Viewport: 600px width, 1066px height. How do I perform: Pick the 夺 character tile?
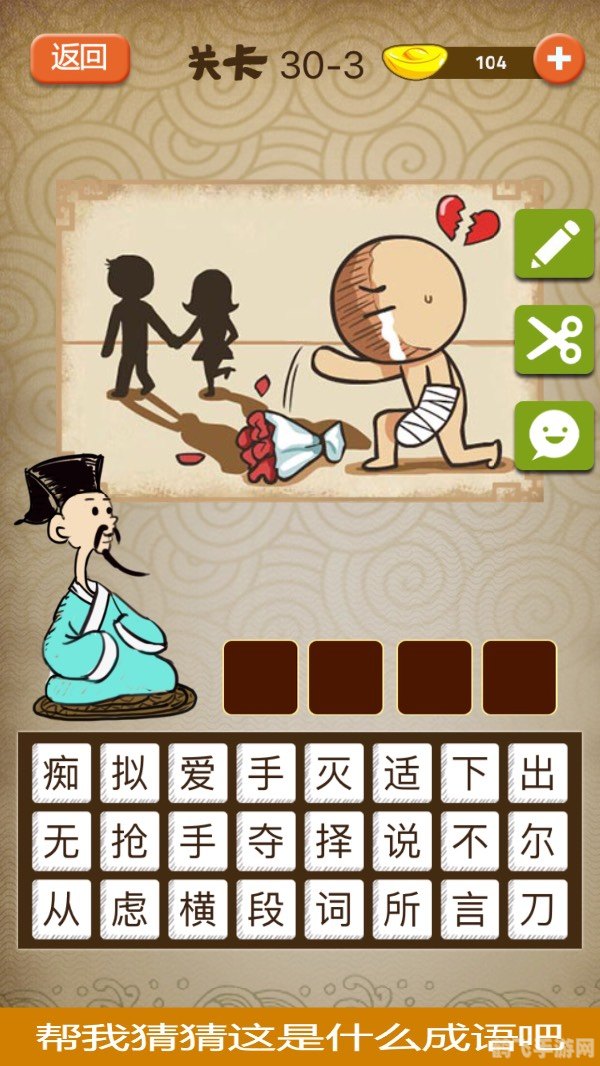coord(265,841)
